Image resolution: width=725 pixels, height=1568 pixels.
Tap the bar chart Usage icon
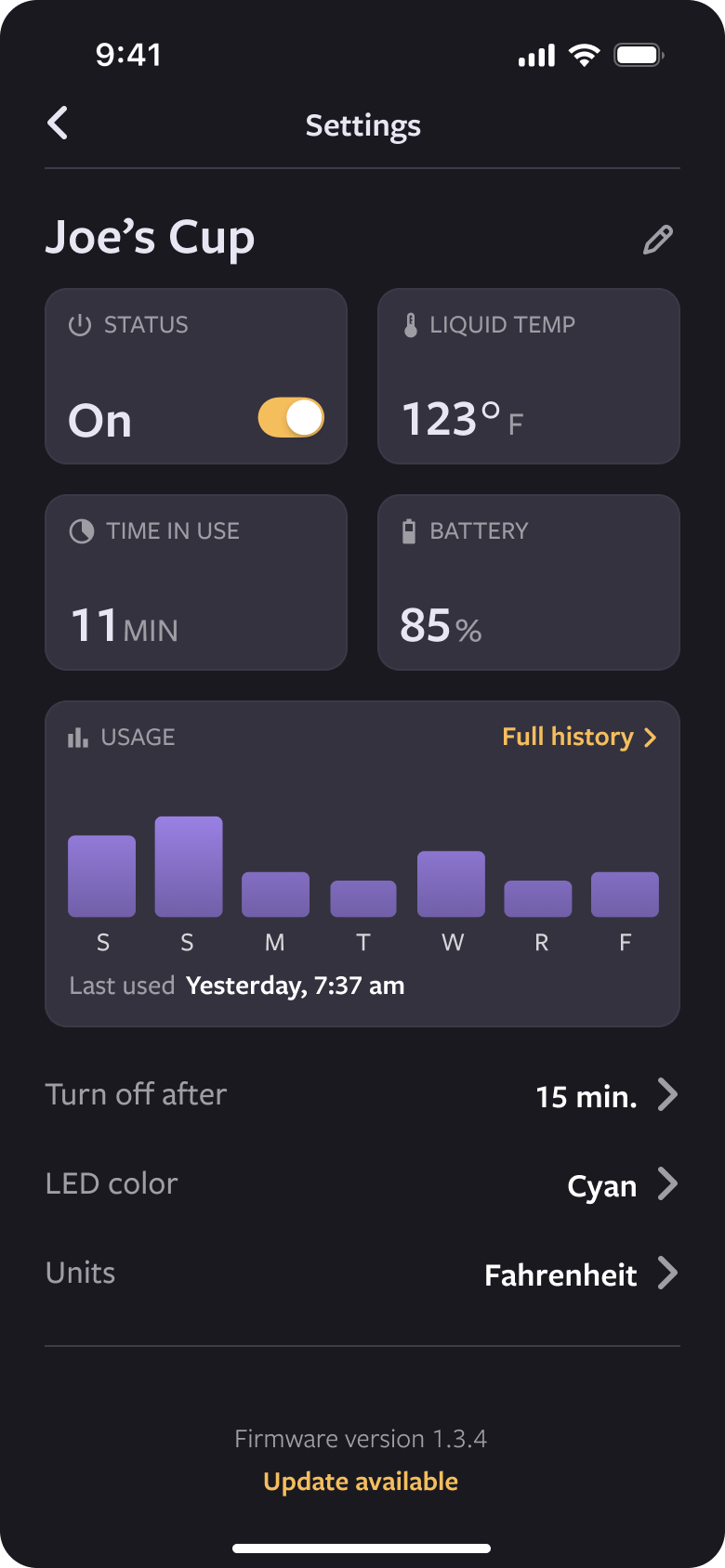coord(77,737)
